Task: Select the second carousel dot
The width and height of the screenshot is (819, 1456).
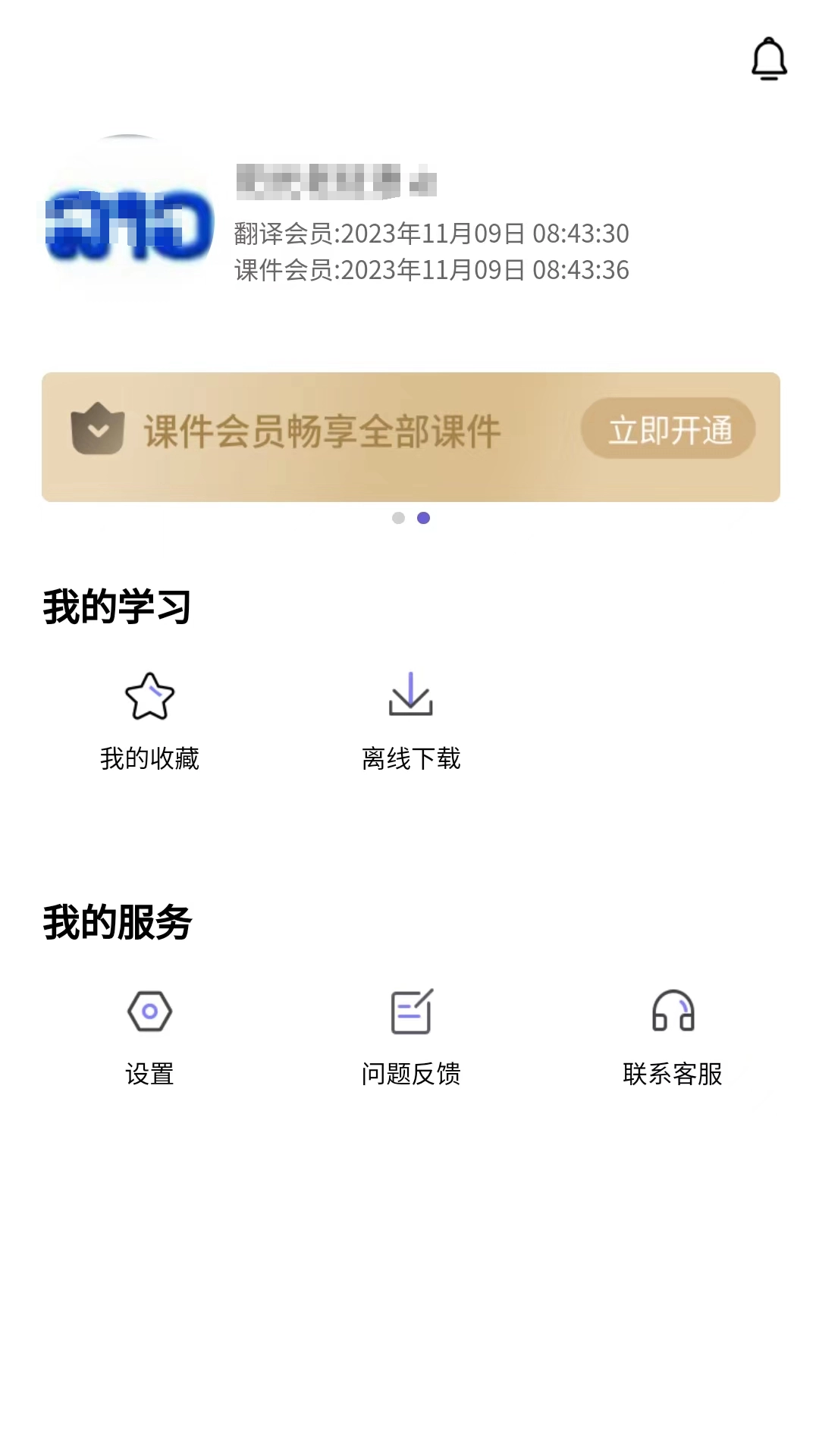Action: tap(423, 518)
